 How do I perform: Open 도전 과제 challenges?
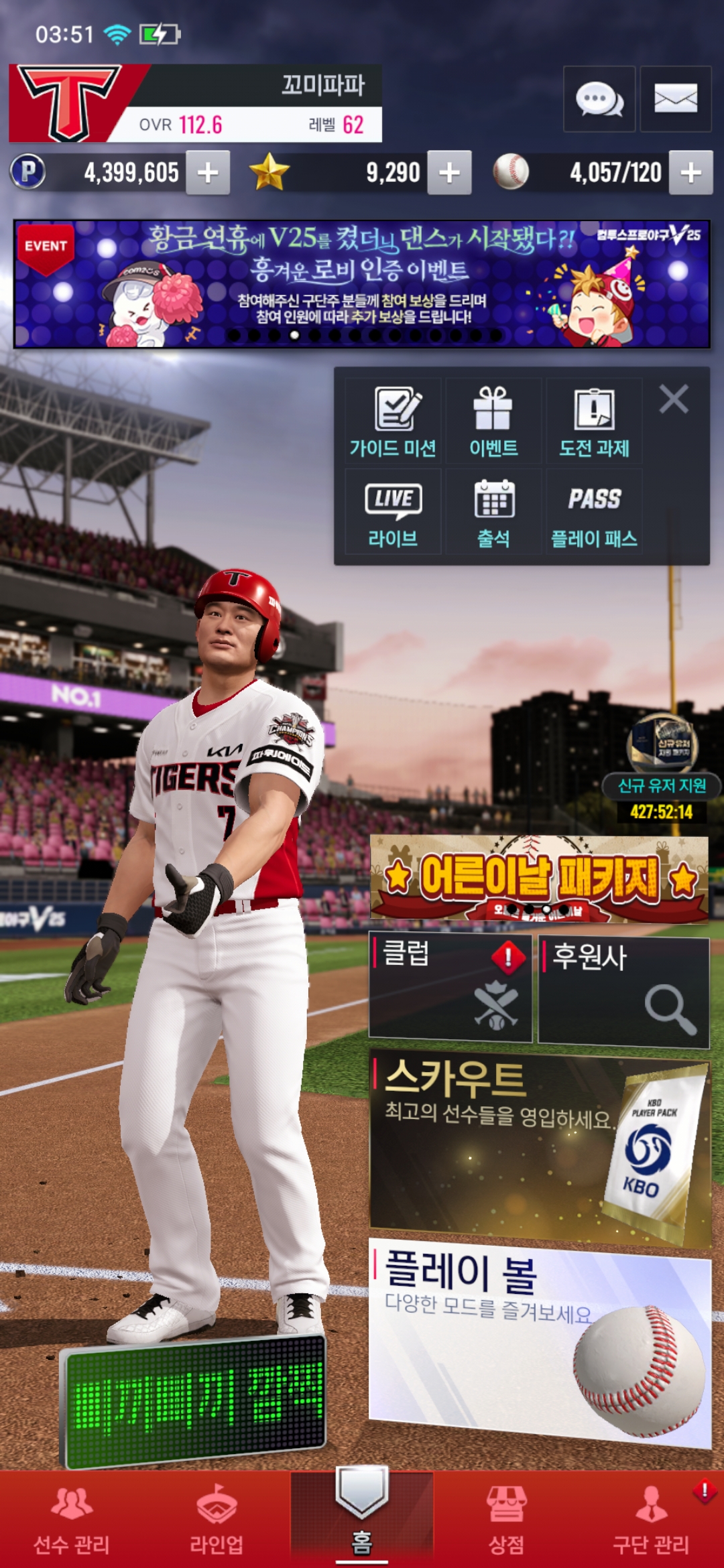[594, 421]
